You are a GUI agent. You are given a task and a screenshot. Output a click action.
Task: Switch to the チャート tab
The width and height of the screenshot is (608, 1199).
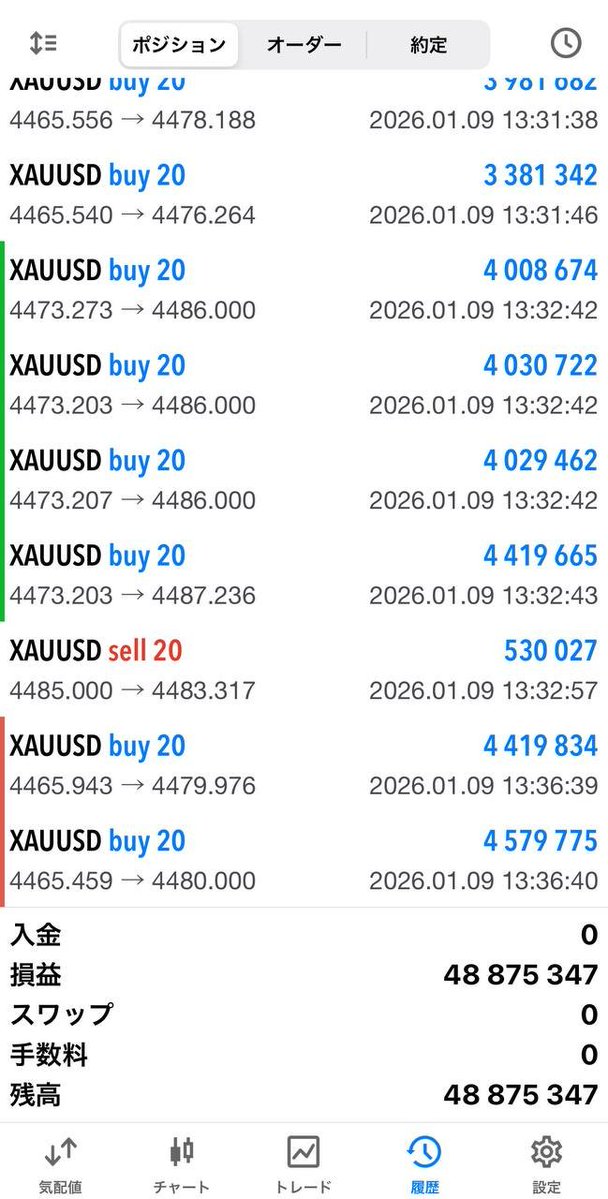[x=182, y=1165]
